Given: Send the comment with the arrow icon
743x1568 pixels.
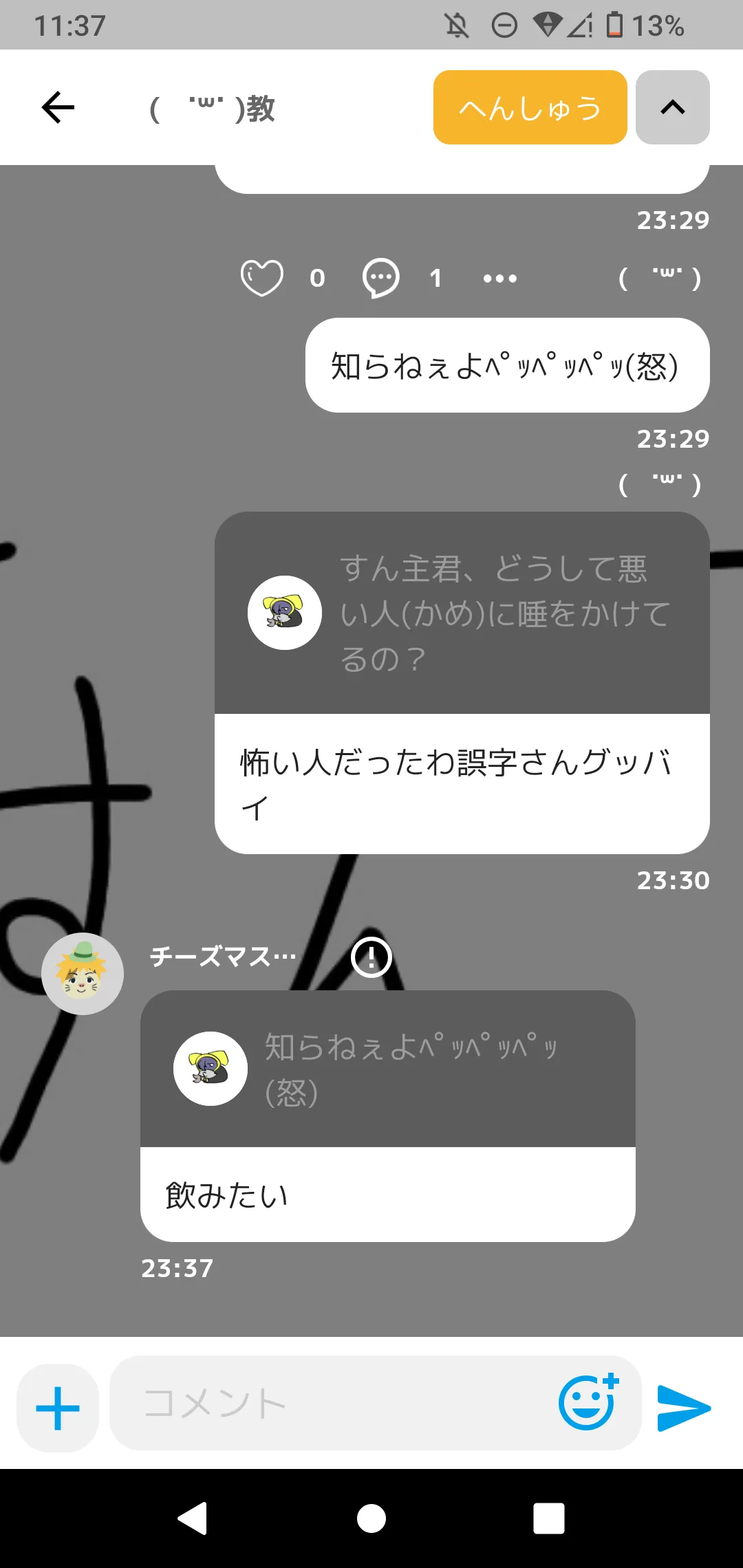Looking at the screenshot, I should (x=683, y=1408).
